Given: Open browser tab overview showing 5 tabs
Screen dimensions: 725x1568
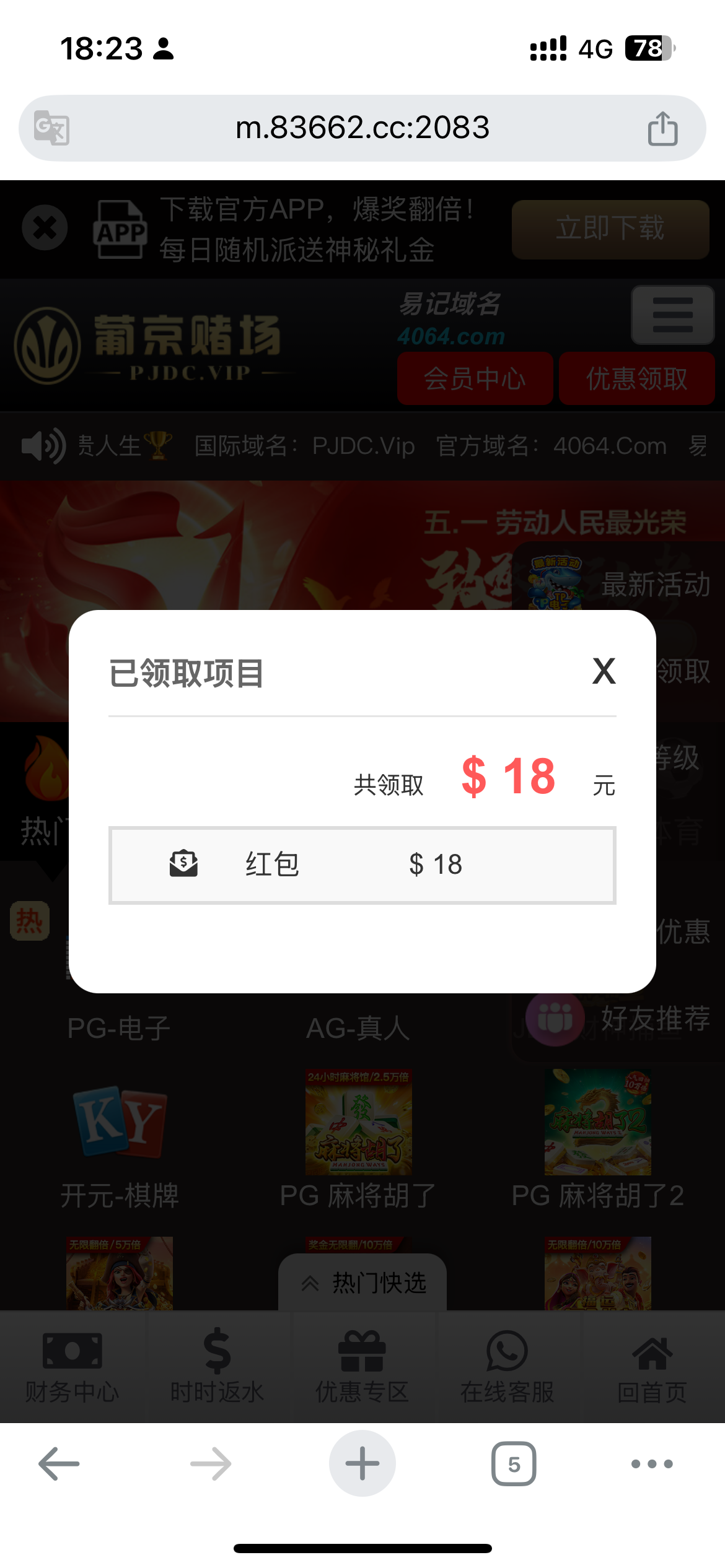Looking at the screenshot, I should pos(514,1463).
